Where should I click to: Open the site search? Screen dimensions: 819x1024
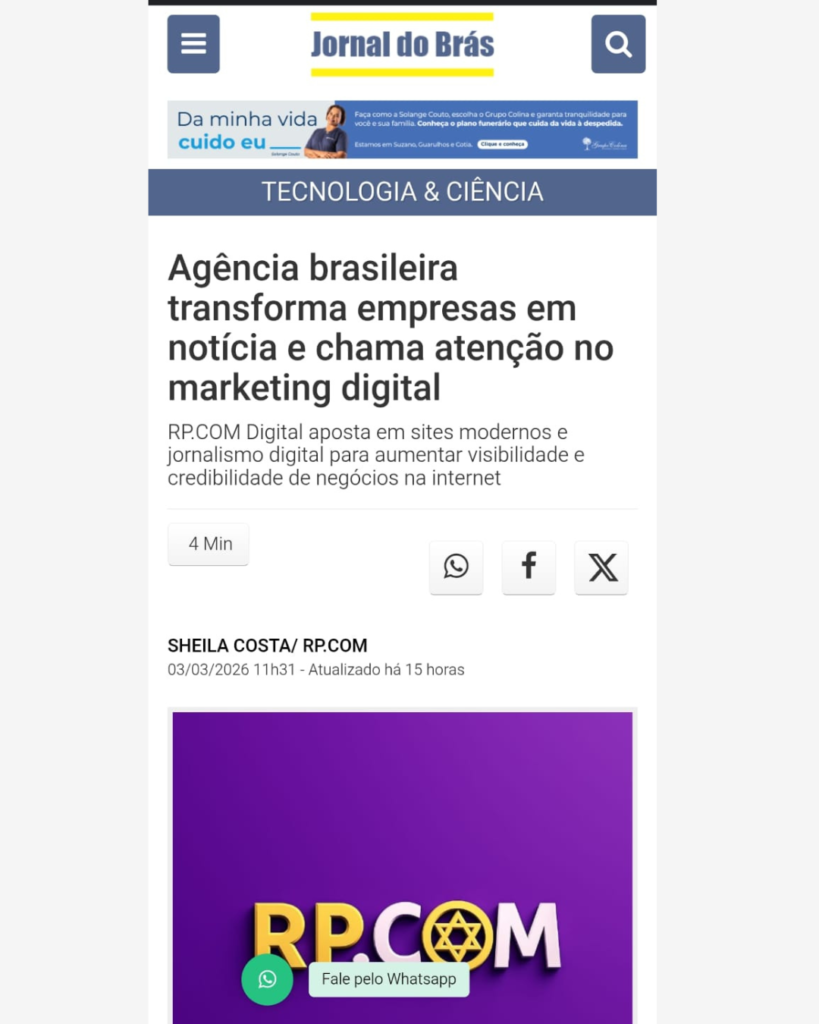click(618, 44)
